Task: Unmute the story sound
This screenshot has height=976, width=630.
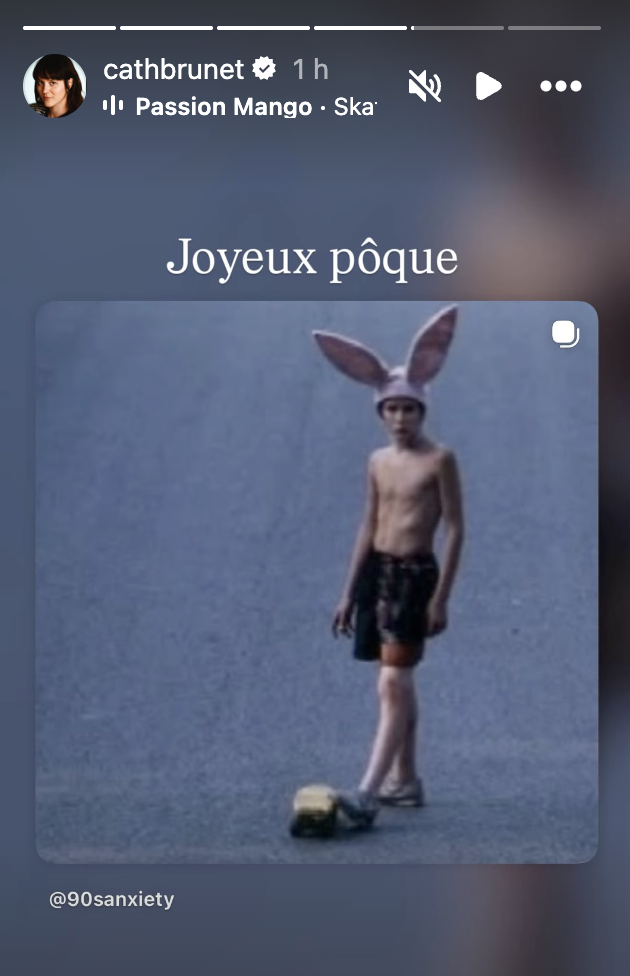Action: point(424,86)
